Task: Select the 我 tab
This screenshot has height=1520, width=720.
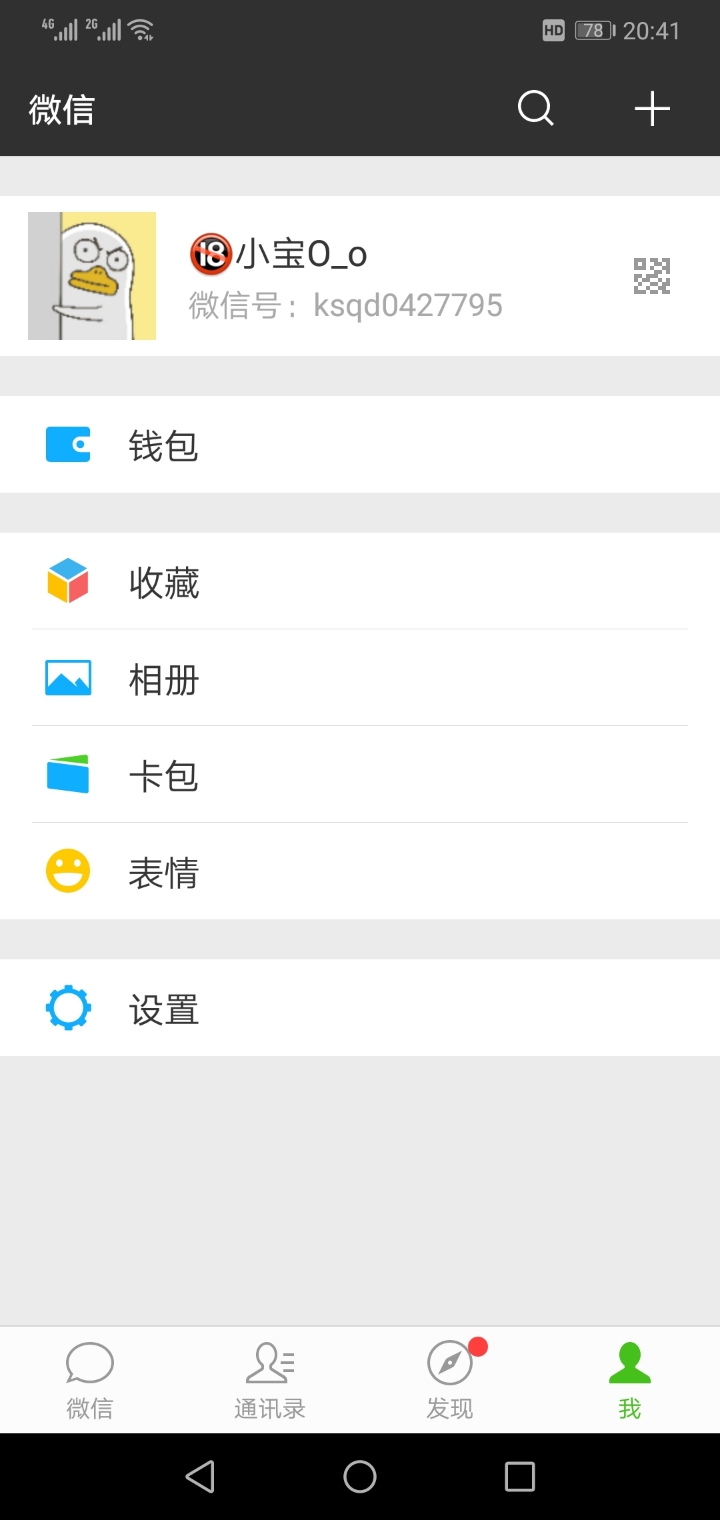Action: [x=630, y=1381]
